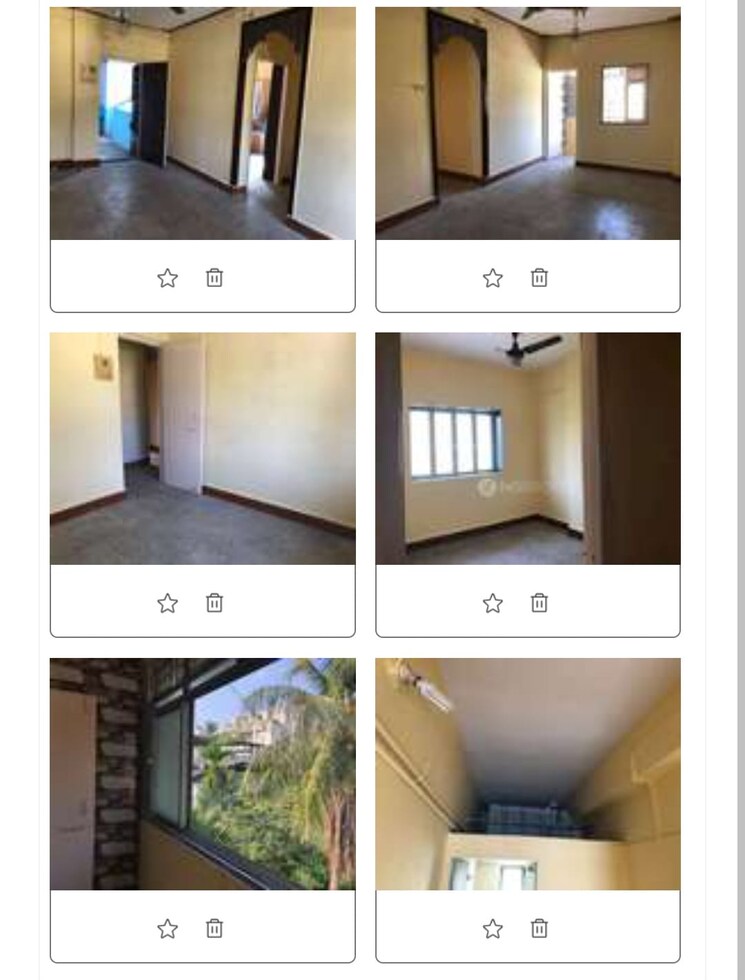Viewport: 745px width, 980px height.
Task: Favorite the top-right room photo with window
Action: (x=492, y=277)
